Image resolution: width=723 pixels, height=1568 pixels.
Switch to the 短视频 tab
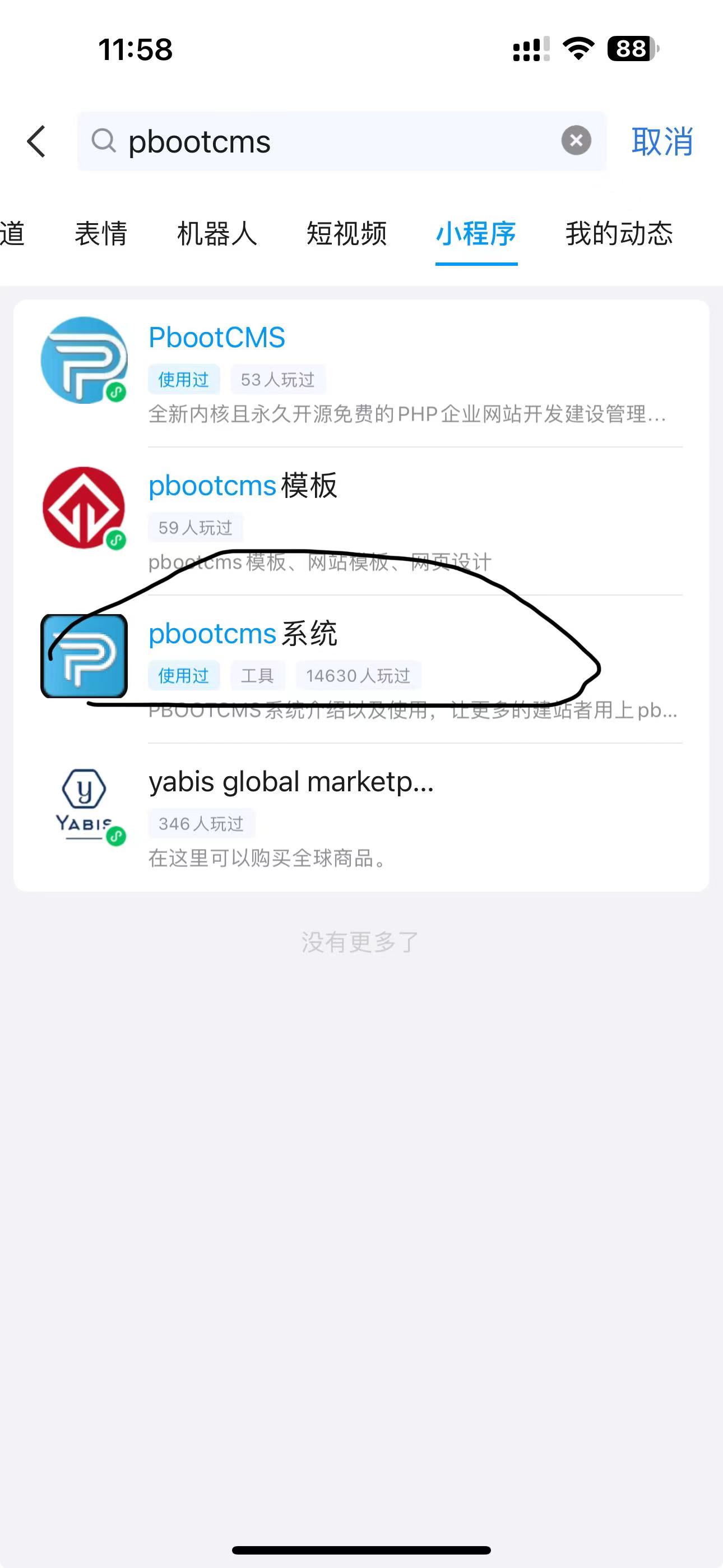point(346,234)
